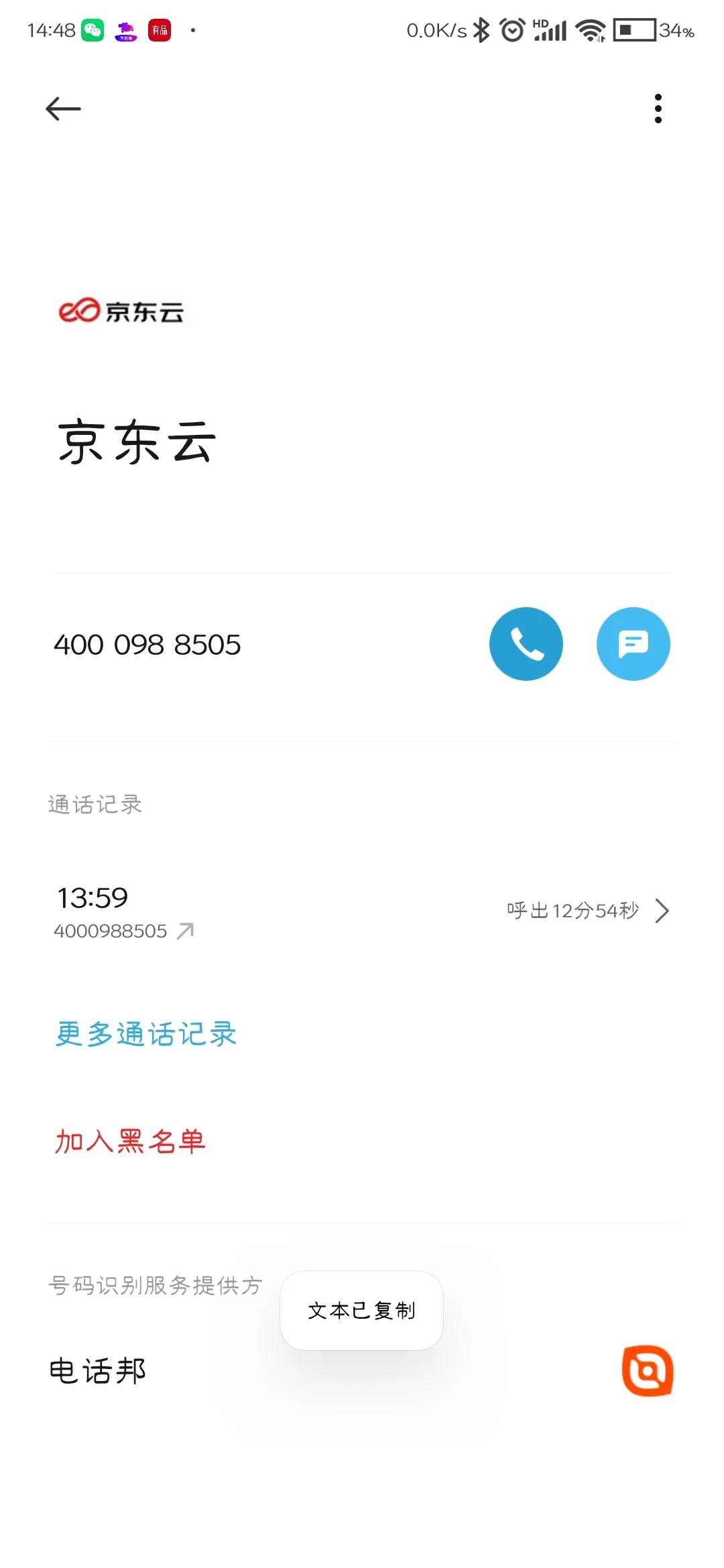
Task: Dismiss the 文本已复制 toast notification
Action: [x=361, y=1311]
